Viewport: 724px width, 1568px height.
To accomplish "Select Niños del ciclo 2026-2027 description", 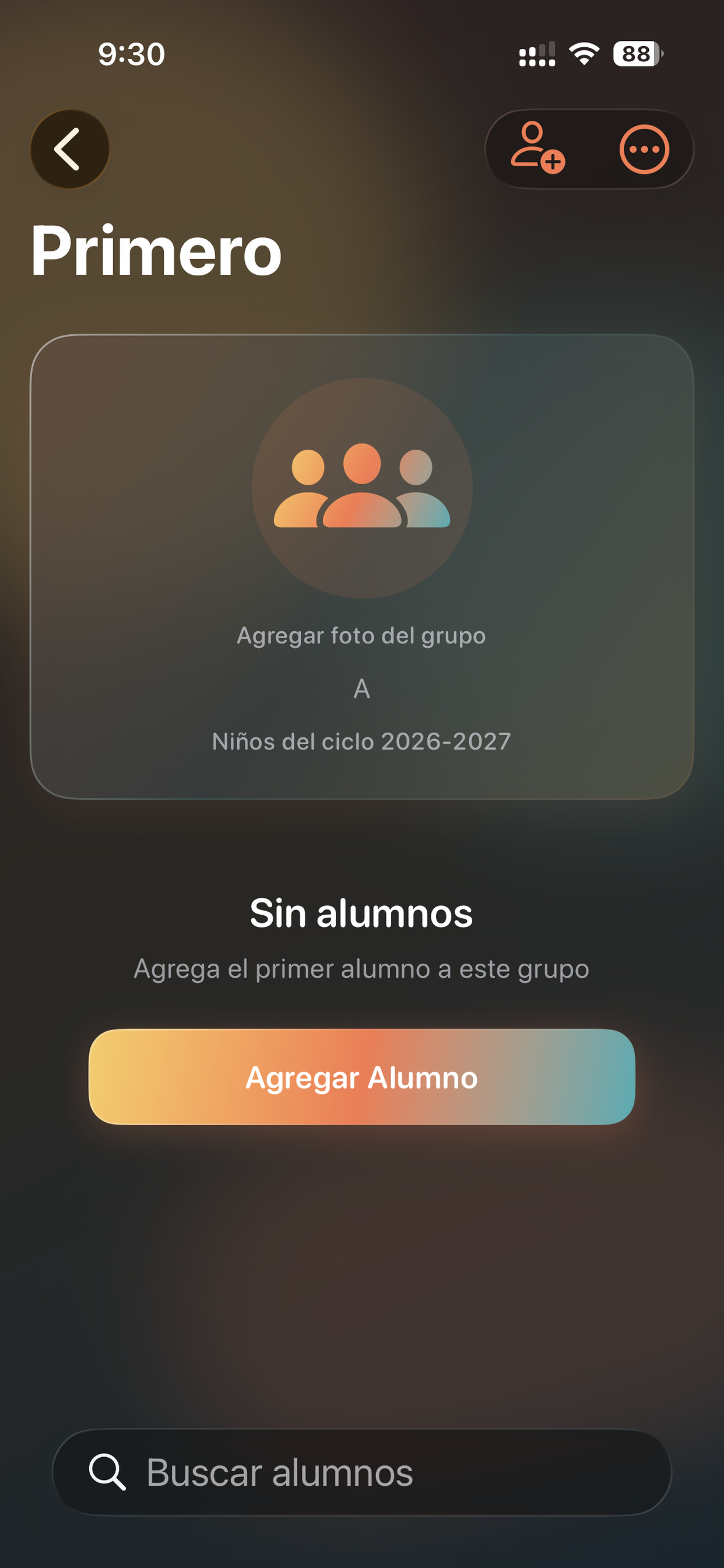I will click(361, 741).
